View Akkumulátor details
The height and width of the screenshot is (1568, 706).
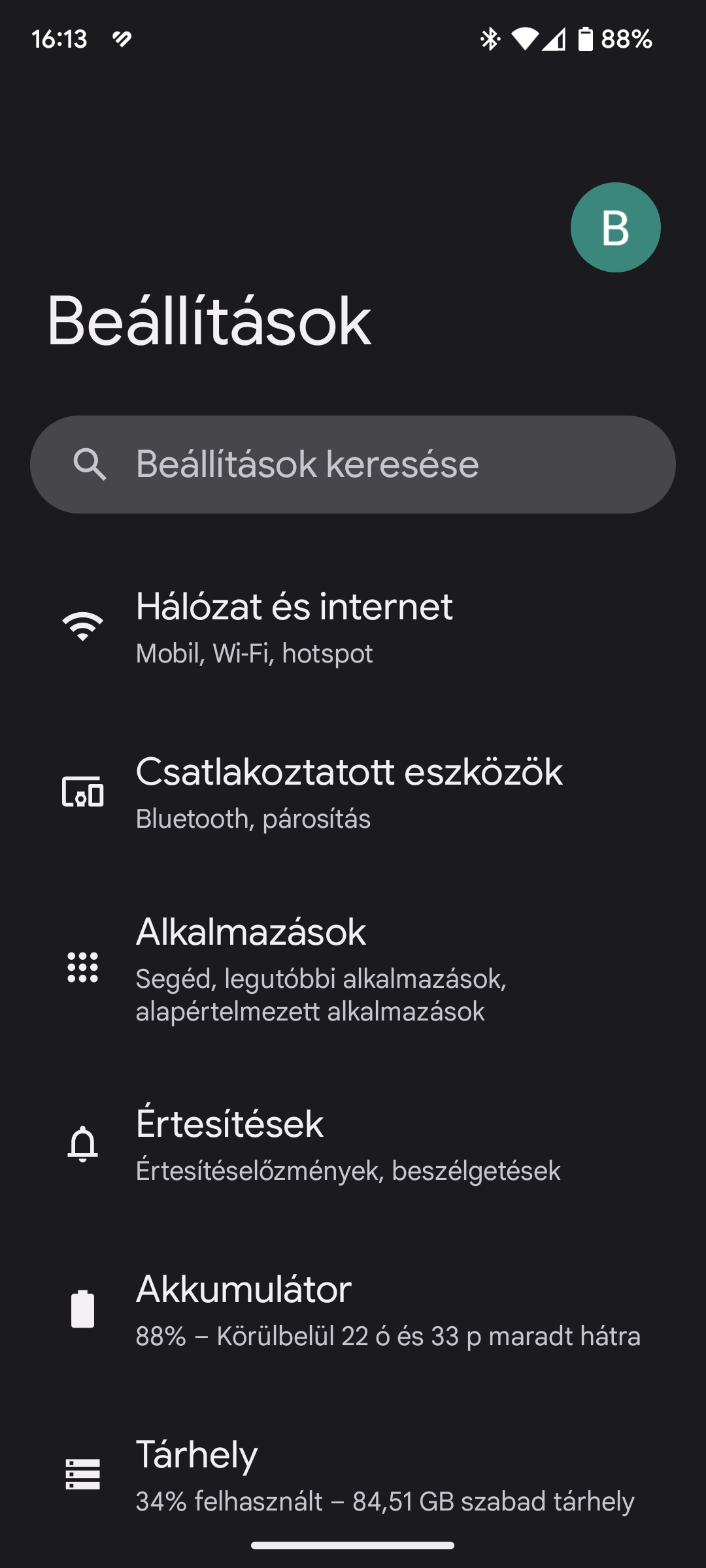click(353, 1309)
